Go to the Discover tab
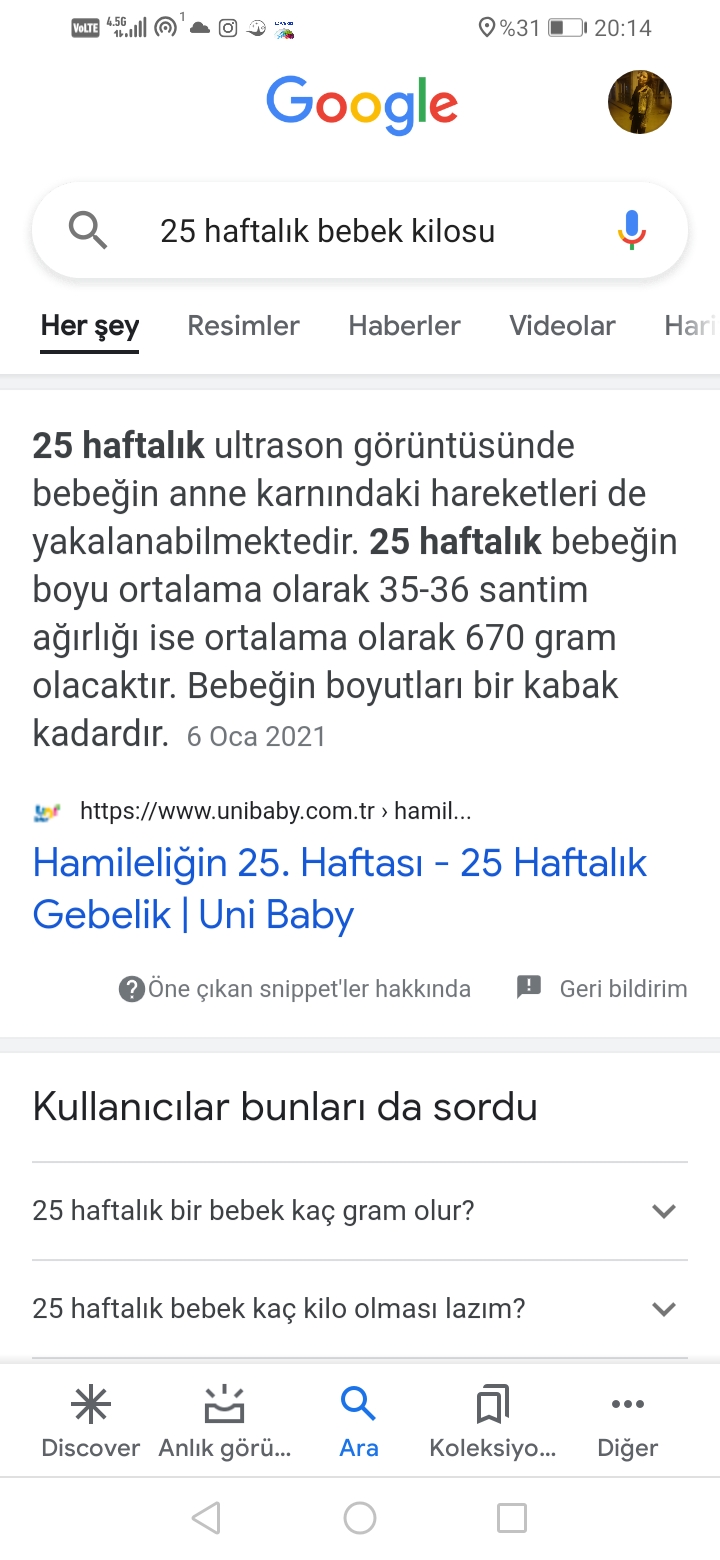 point(90,1422)
